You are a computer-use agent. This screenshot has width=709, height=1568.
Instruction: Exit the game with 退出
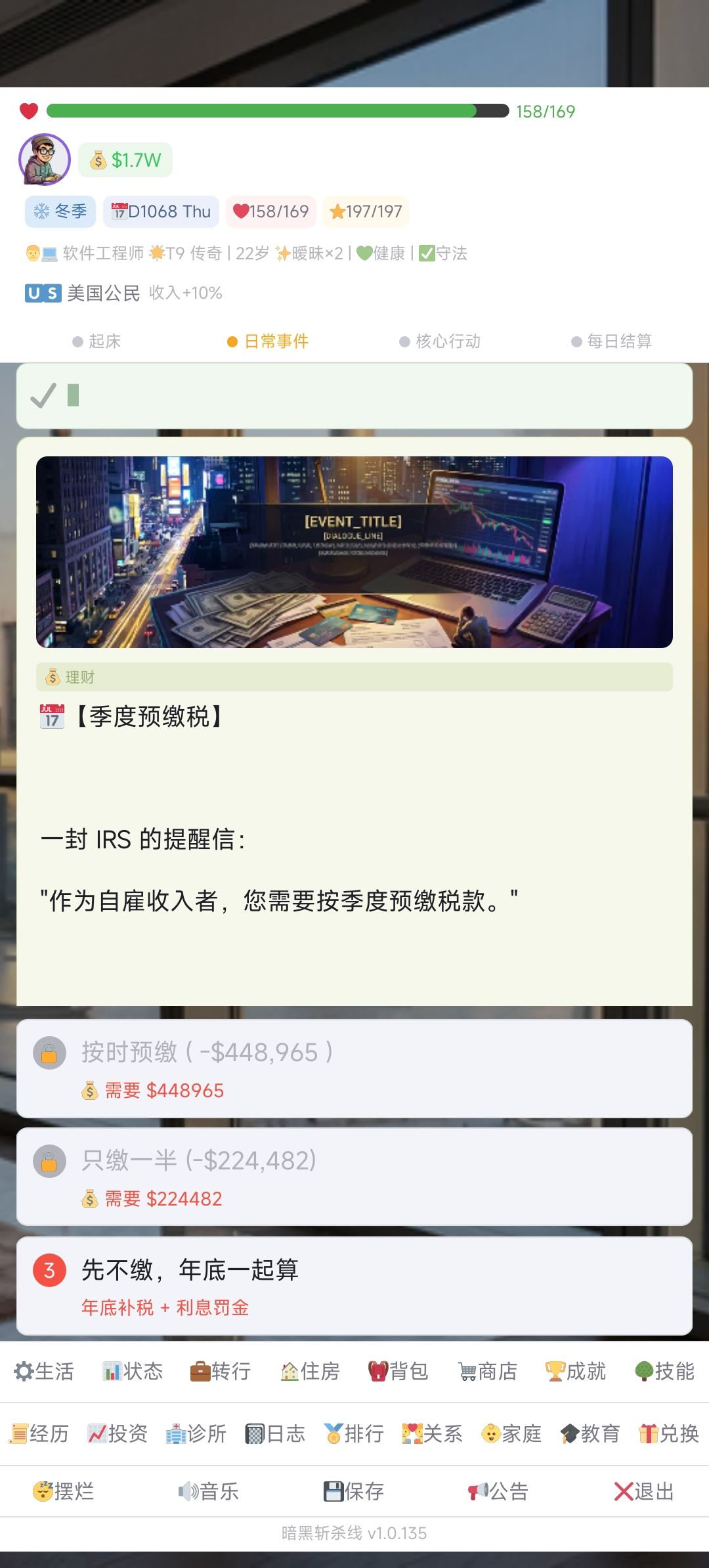(x=644, y=1492)
